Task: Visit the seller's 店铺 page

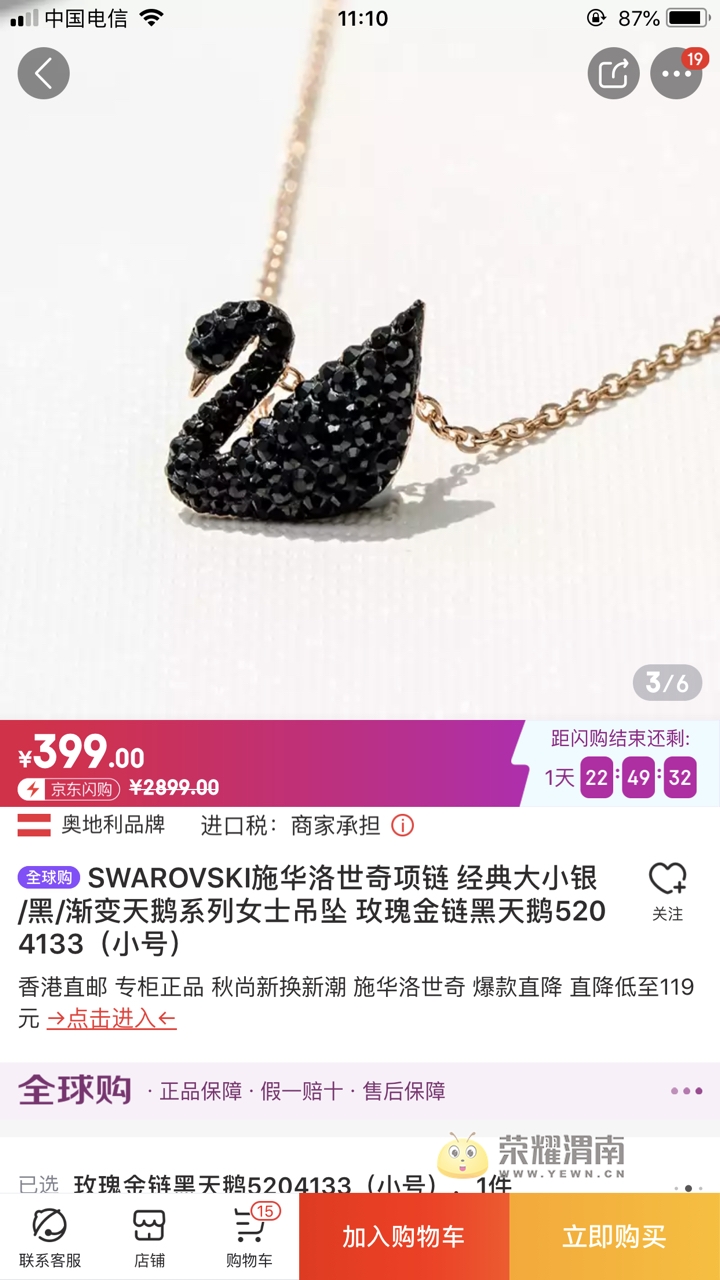Action: pos(149,1238)
